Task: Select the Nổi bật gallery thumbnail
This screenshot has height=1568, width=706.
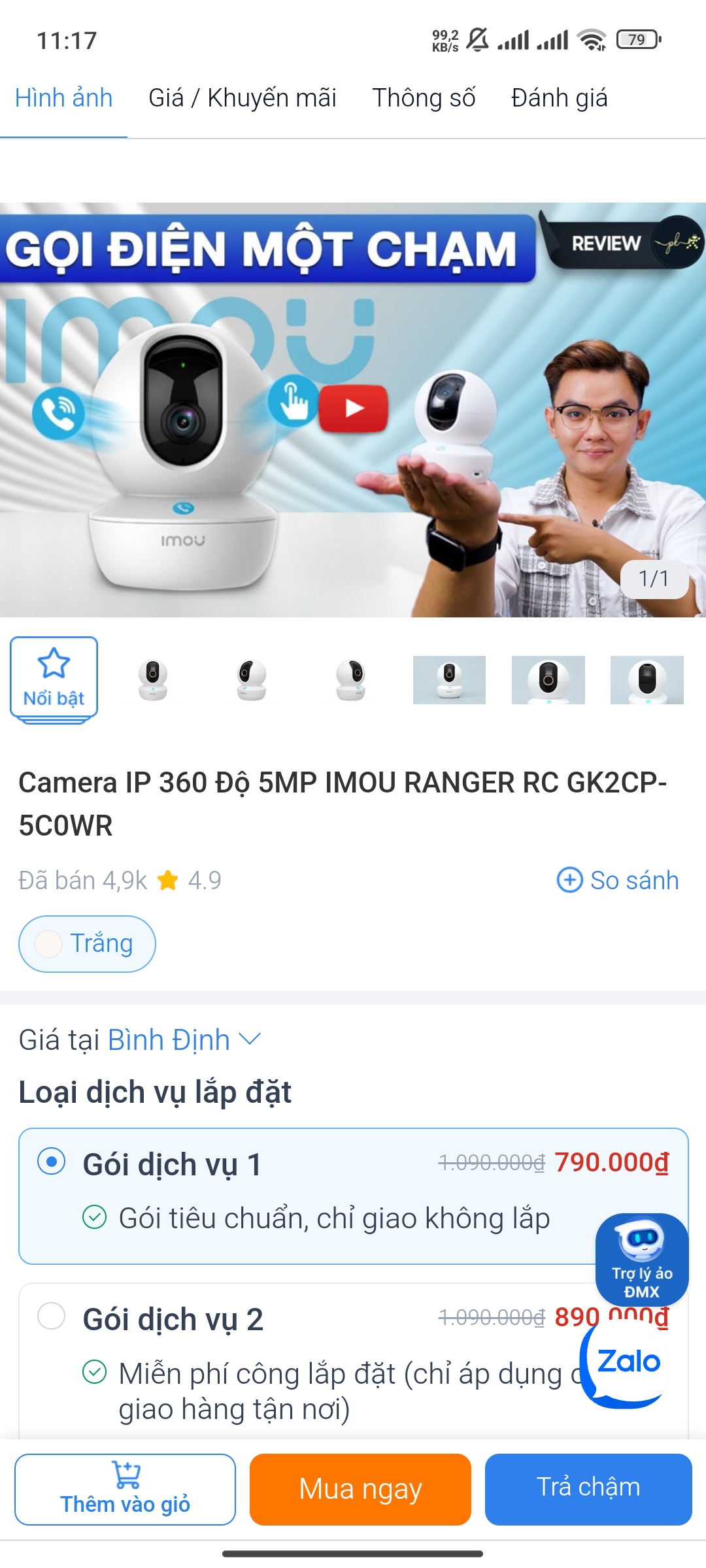Action: [x=54, y=679]
